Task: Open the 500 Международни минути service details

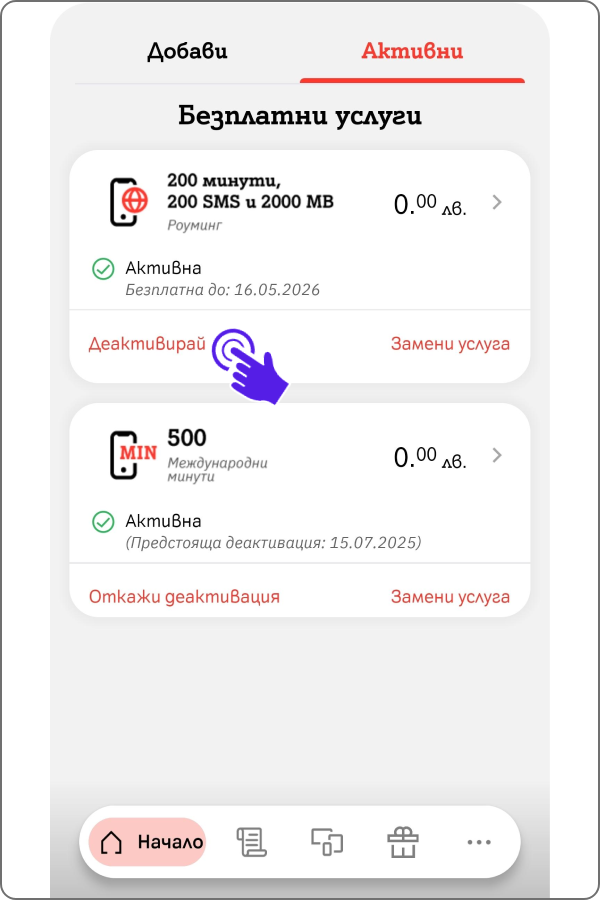Action: (x=497, y=456)
